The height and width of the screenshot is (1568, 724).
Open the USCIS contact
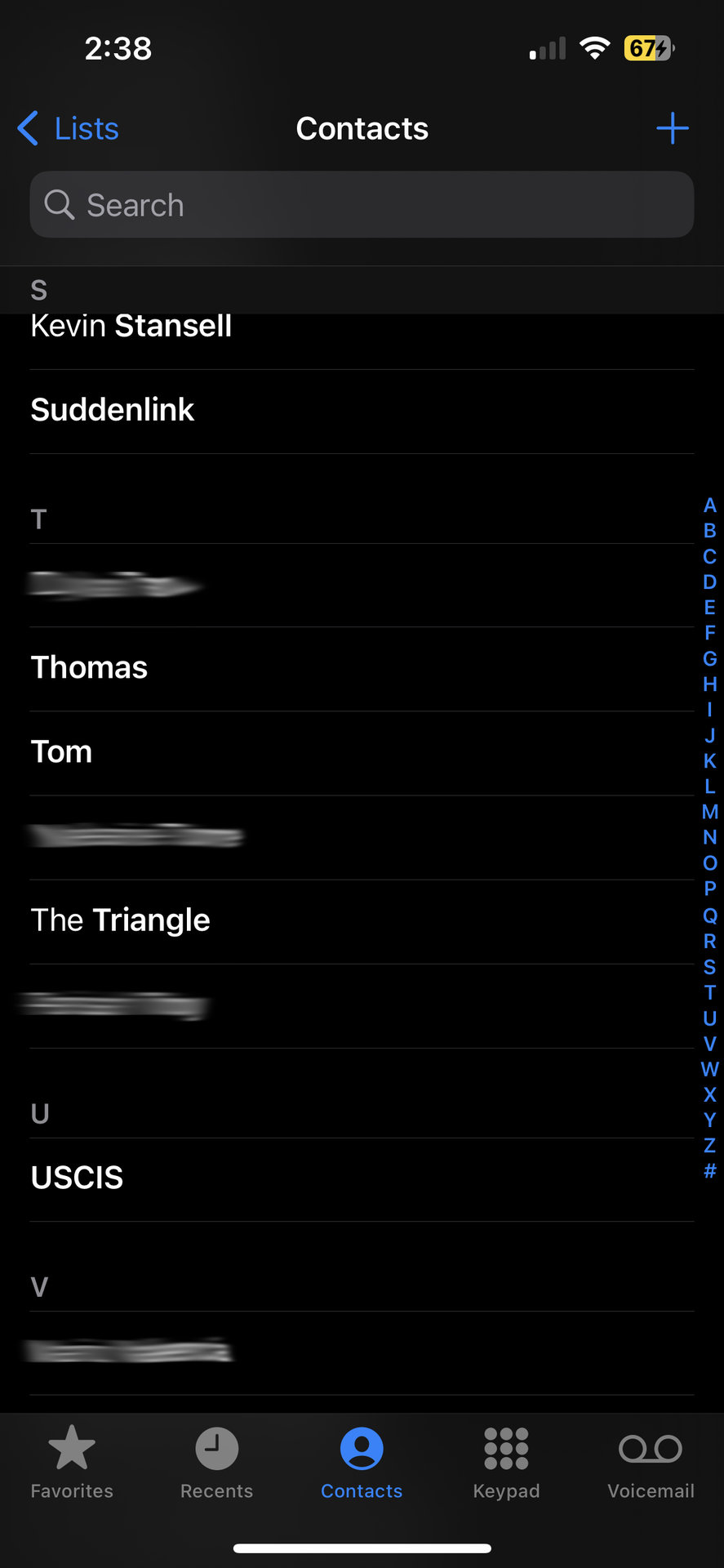pyautogui.click(x=78, y=1178)
